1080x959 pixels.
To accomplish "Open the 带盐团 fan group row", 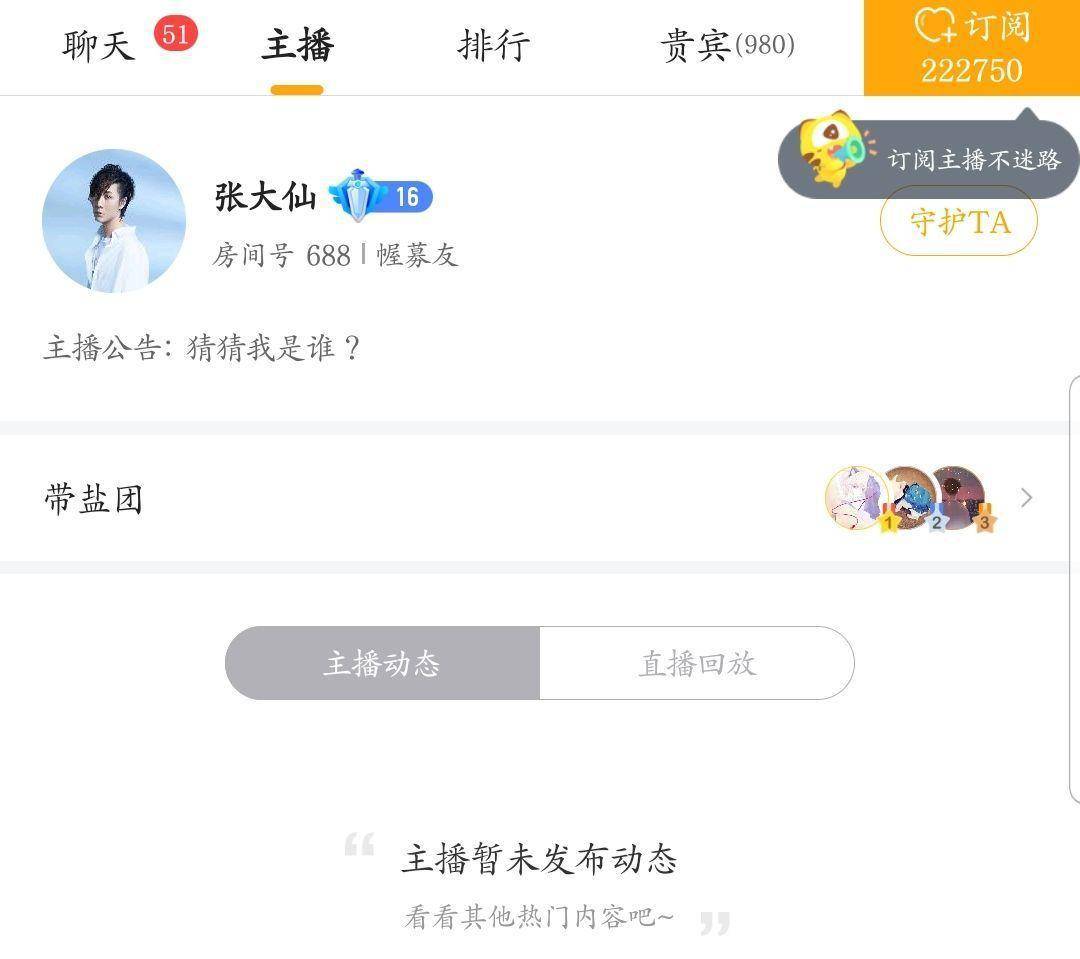I will click(x=540, y=497).
